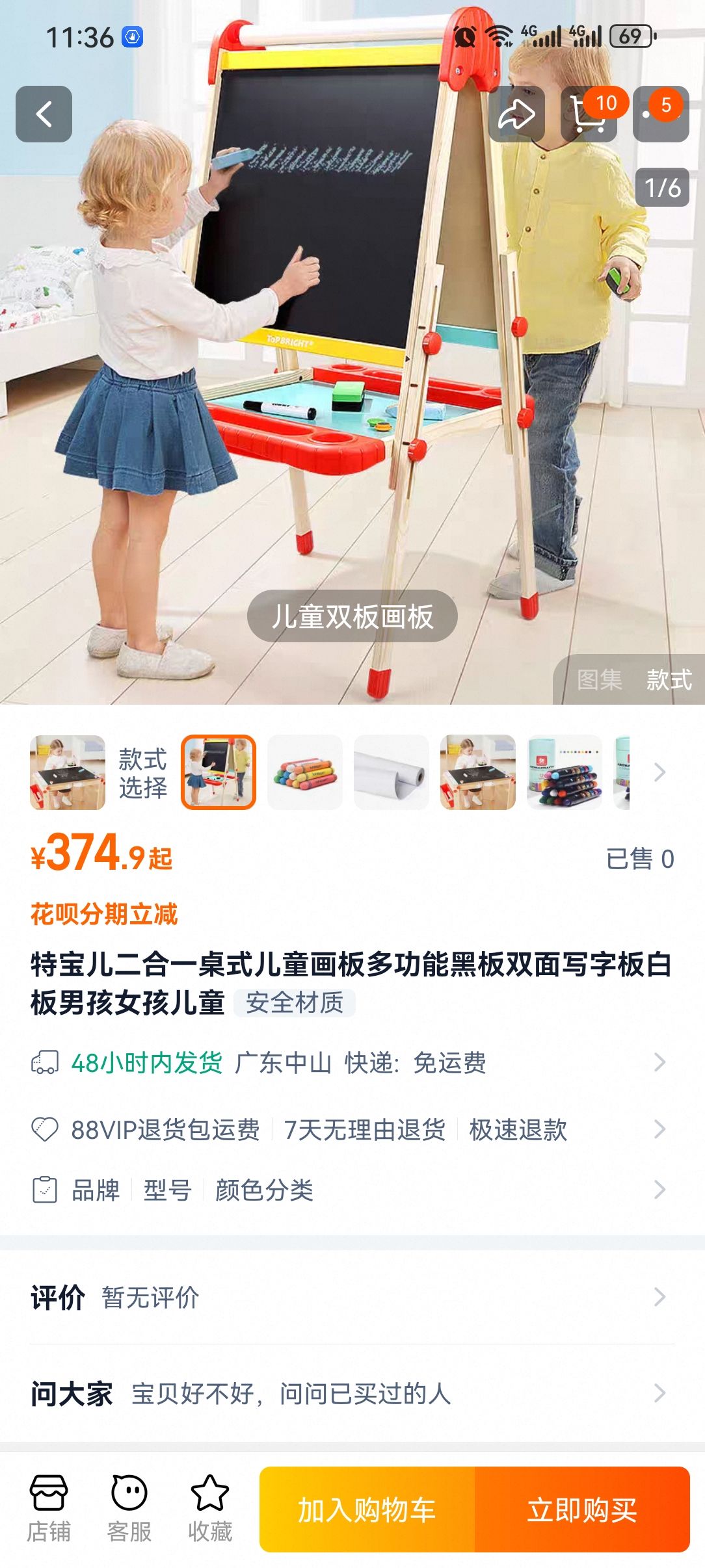
Task: Contact 客服 customer service
Action: coord(129,1508)
